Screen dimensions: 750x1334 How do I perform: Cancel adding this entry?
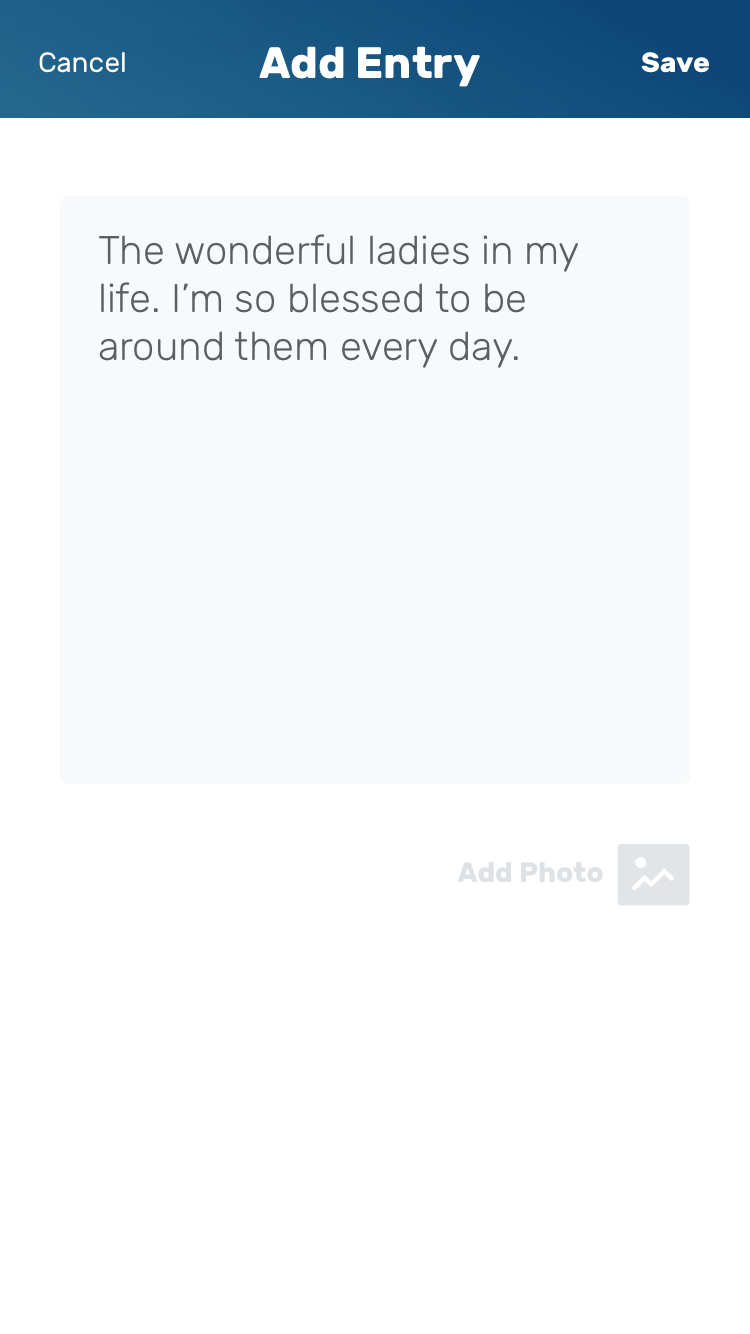[x=82, y=63]
